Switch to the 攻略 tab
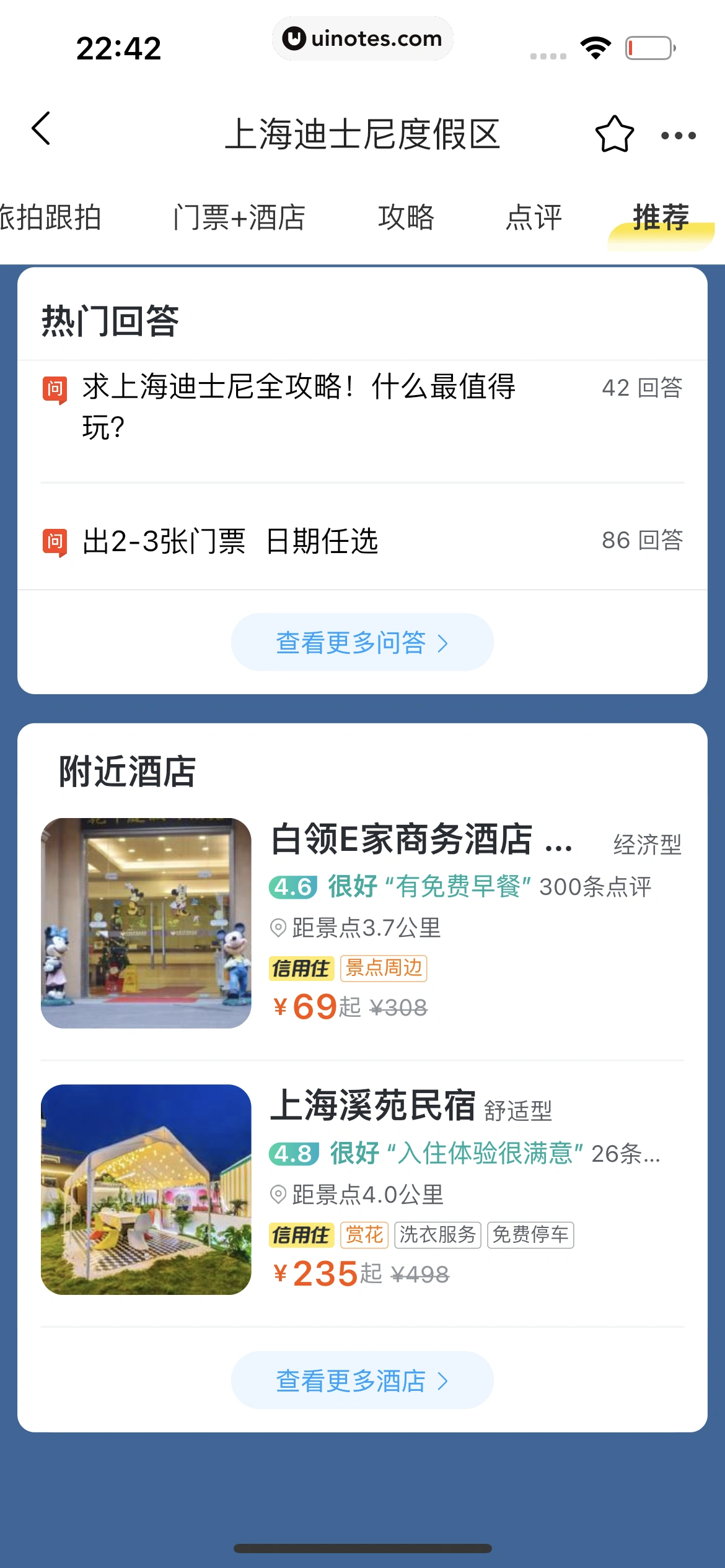Screen dimensions: 725x1568 406,218
